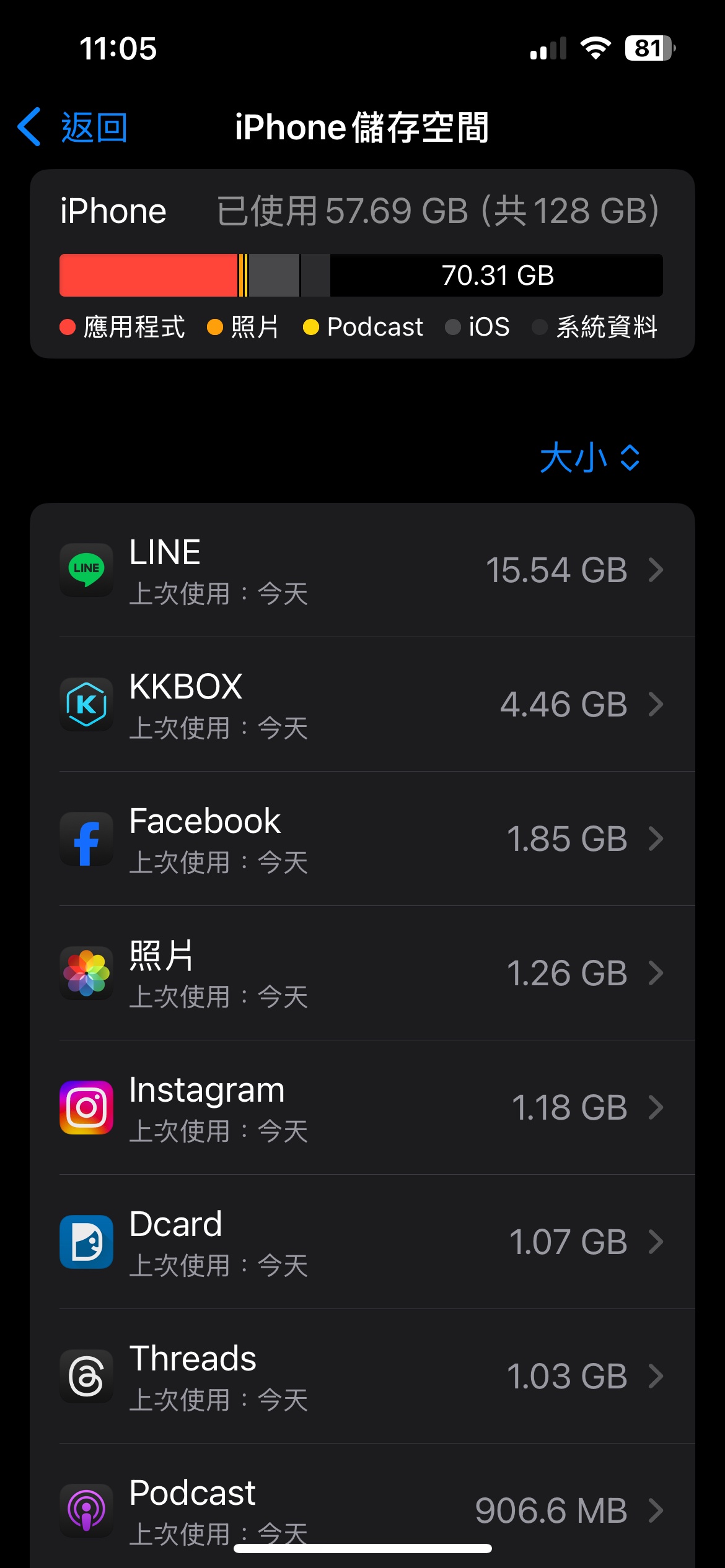Open the Podcast app storage row
This screenshot has width=725, height=1568.
coord(362,1506)
